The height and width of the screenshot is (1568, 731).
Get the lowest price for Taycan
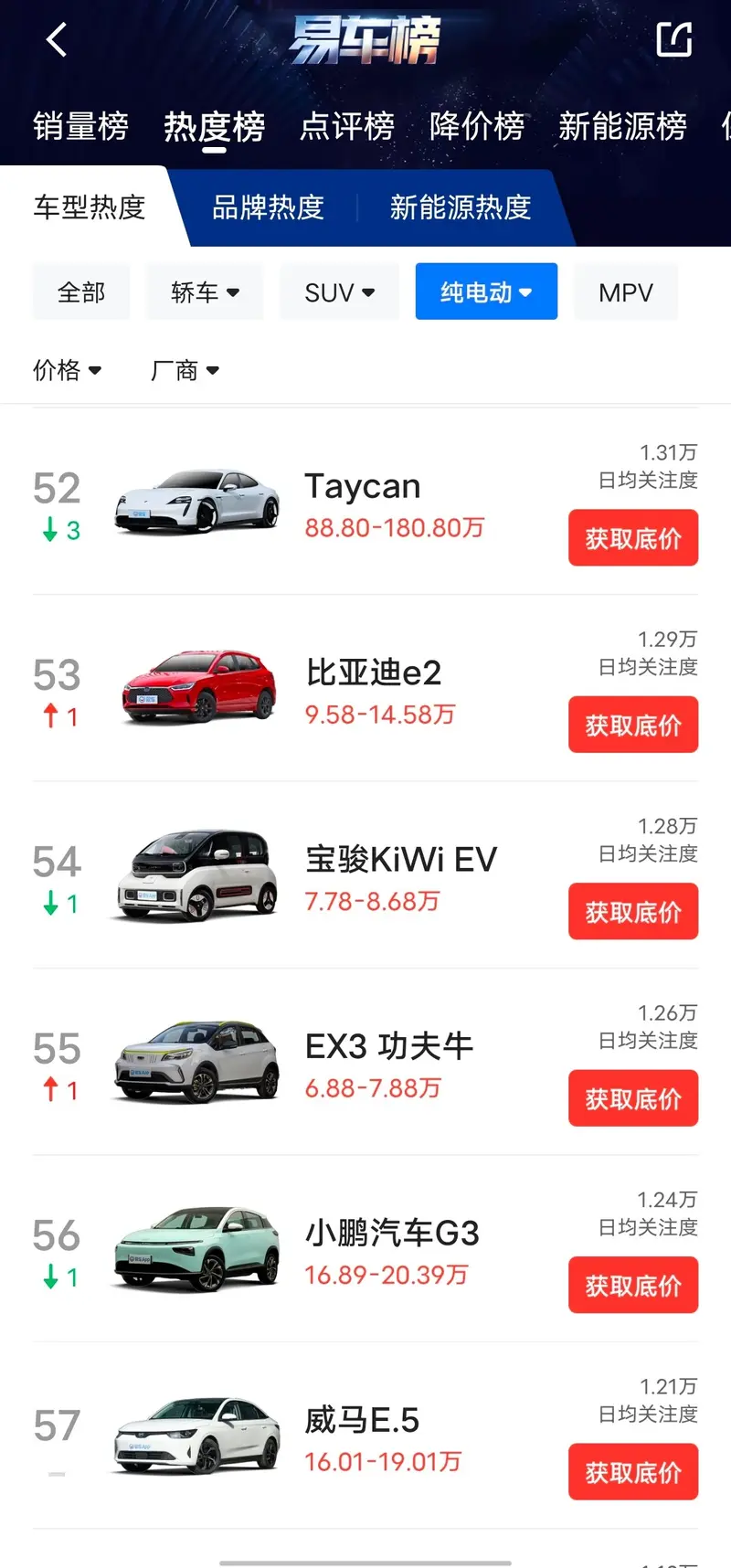tap(633, 538)
